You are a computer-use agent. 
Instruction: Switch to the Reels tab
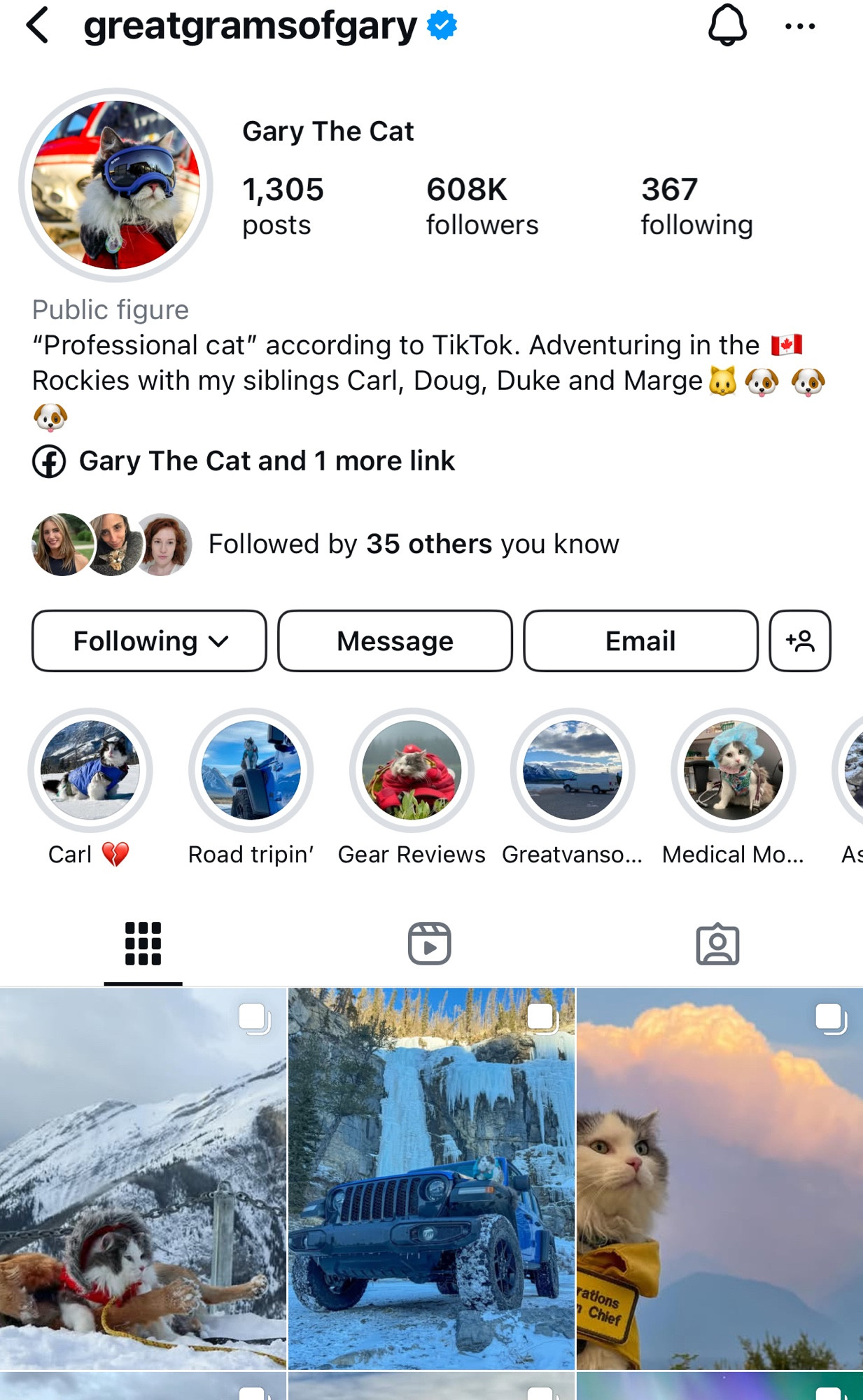point(430,944)
